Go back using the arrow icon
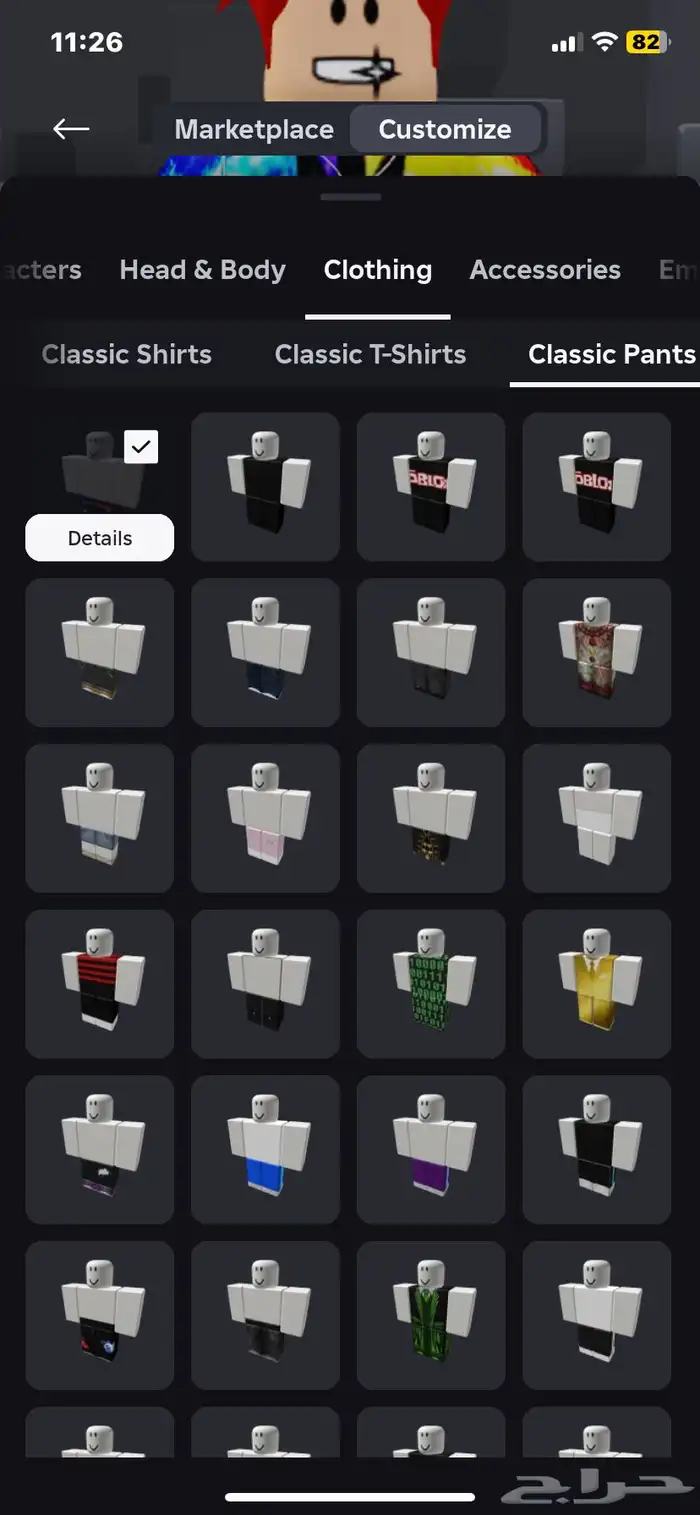The width and height of the screenshot is (700, 1515). 71,128
